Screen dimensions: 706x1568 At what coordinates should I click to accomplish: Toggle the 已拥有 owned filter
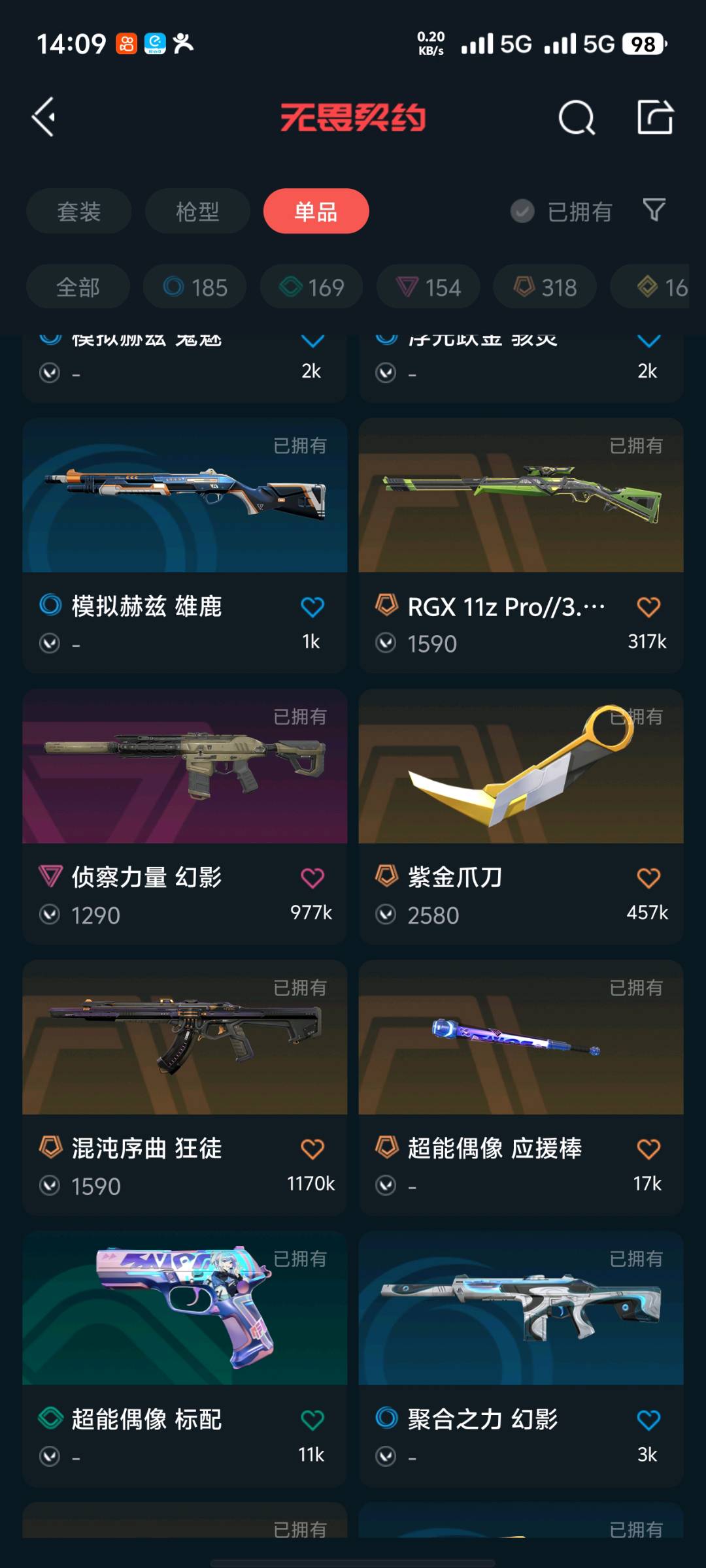[562, 212]
